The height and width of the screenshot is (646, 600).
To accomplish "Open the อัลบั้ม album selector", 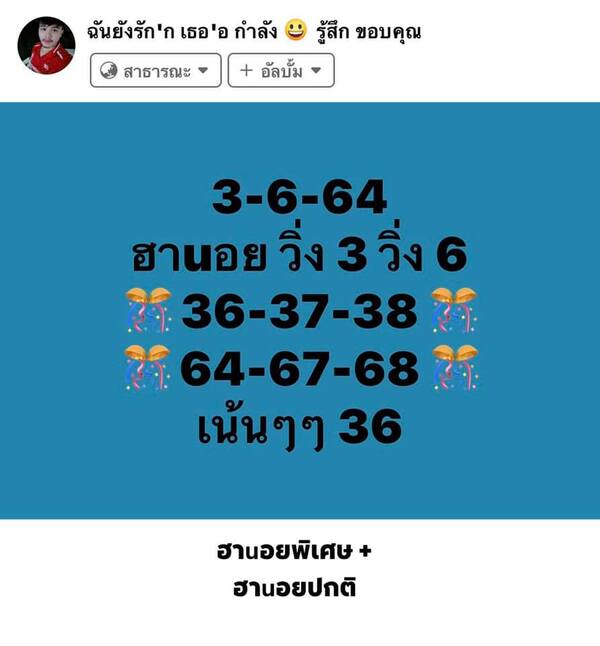I will coord(281,71).
